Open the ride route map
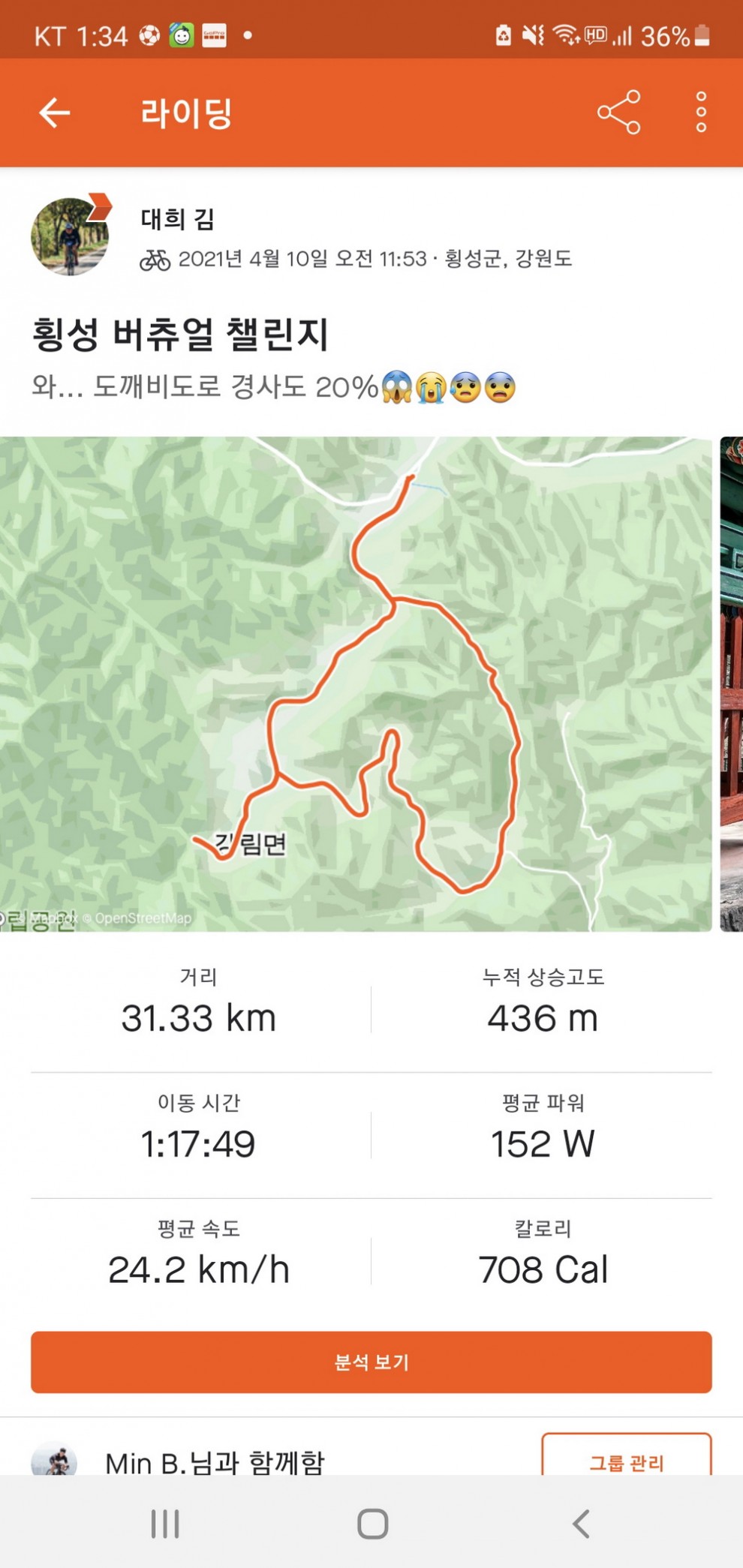 [x=356, y=683]
